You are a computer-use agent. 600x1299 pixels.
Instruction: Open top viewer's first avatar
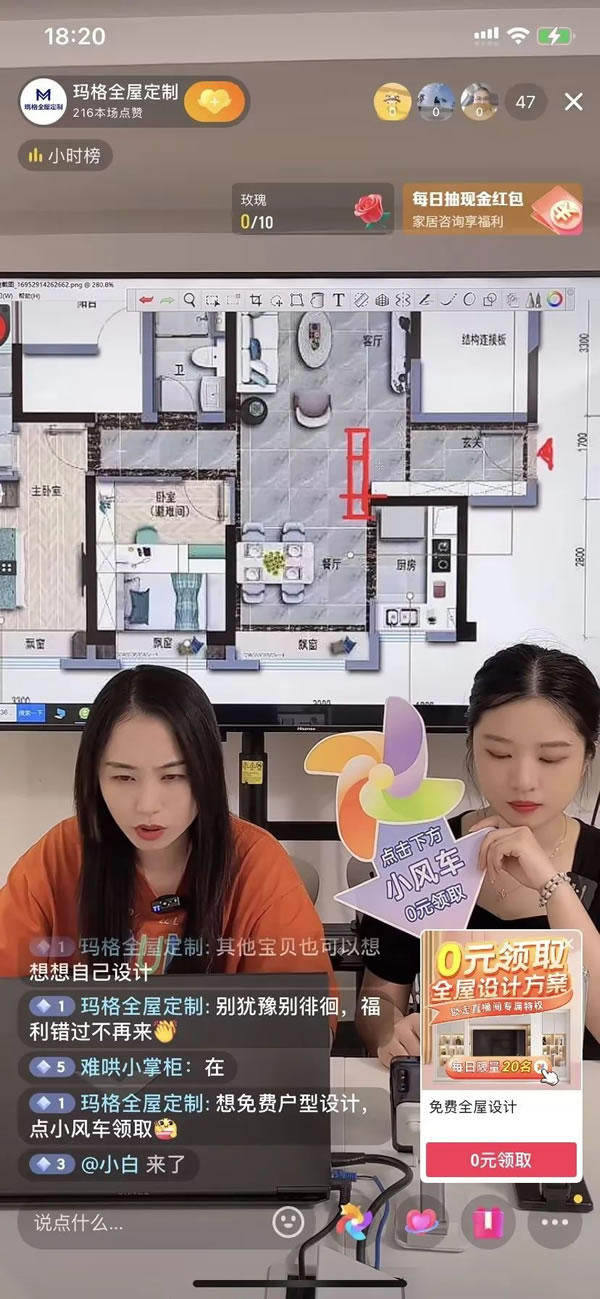click(392, 102)
